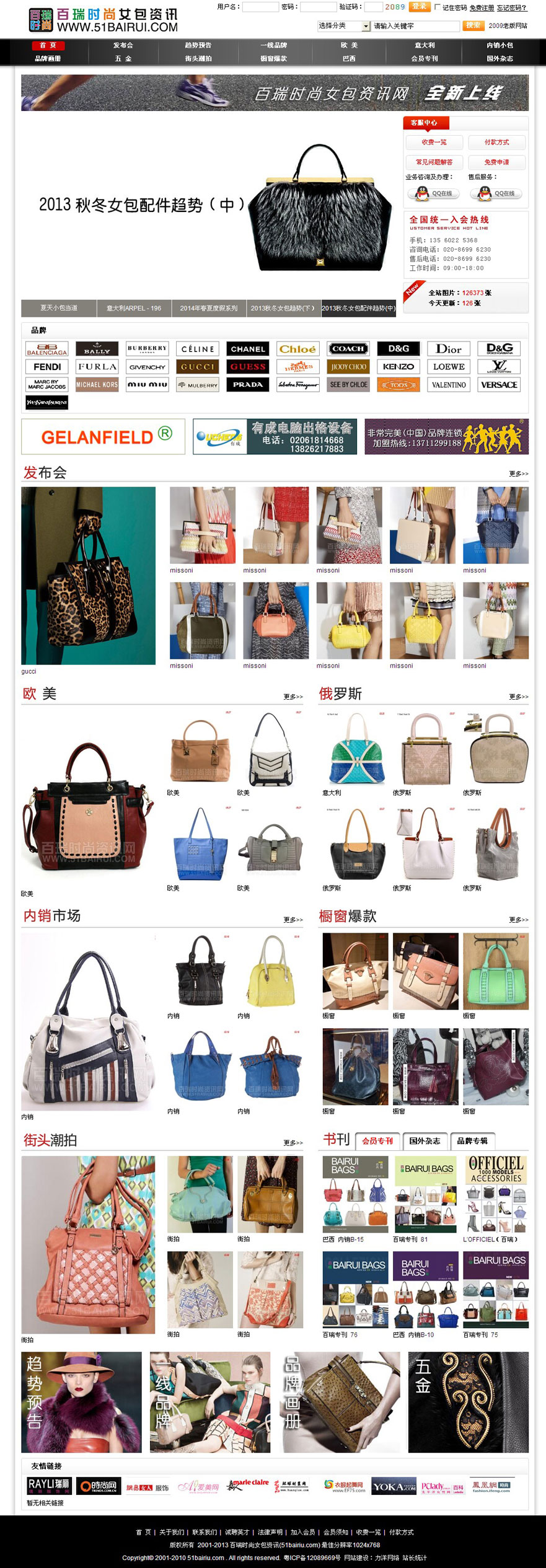546x1568 pixels.
Task: Check the 记住密码 checkbox
Action: point(438,7)
